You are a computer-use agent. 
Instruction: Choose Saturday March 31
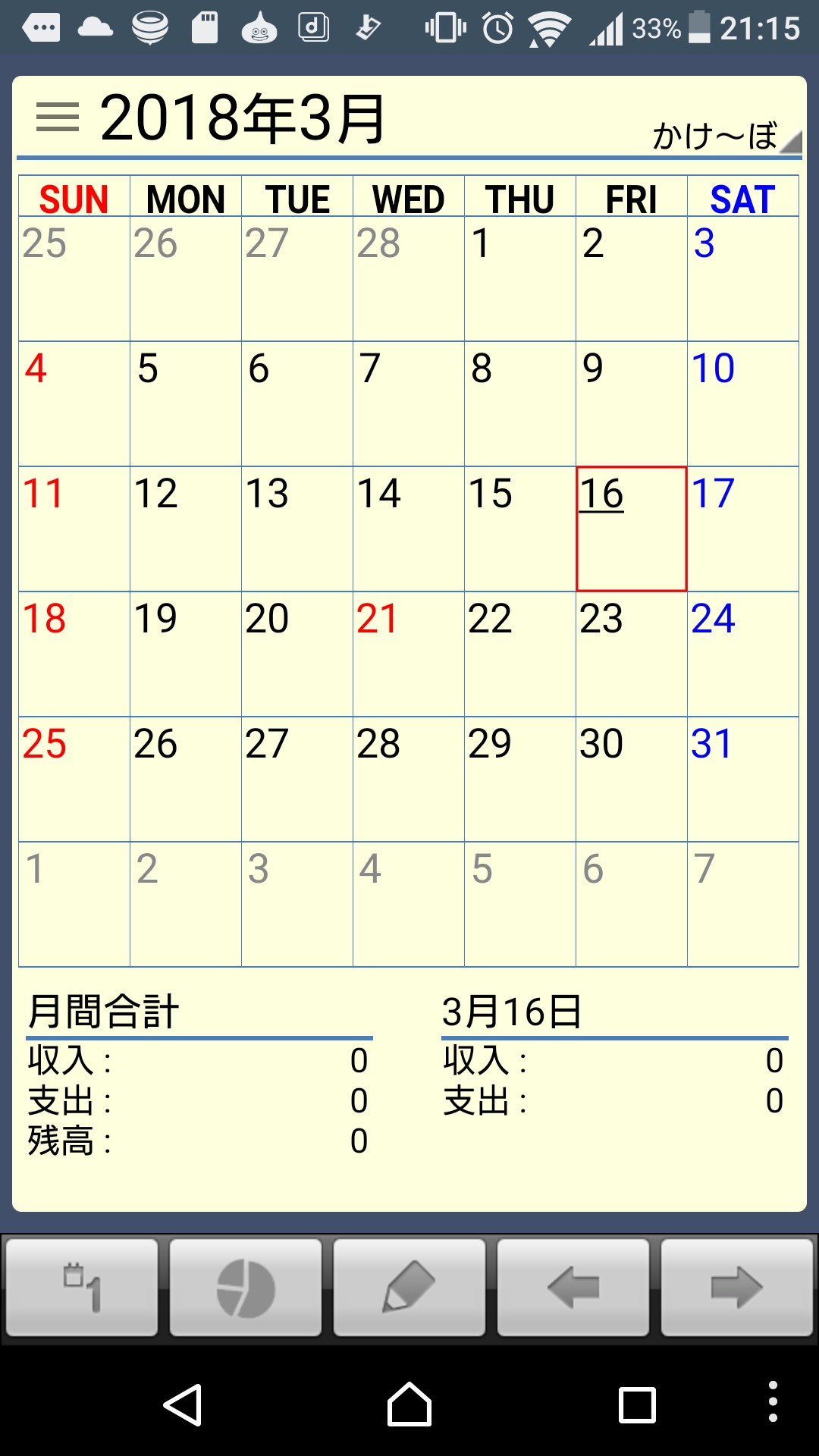pyautogui.click(x=742, y=779)
